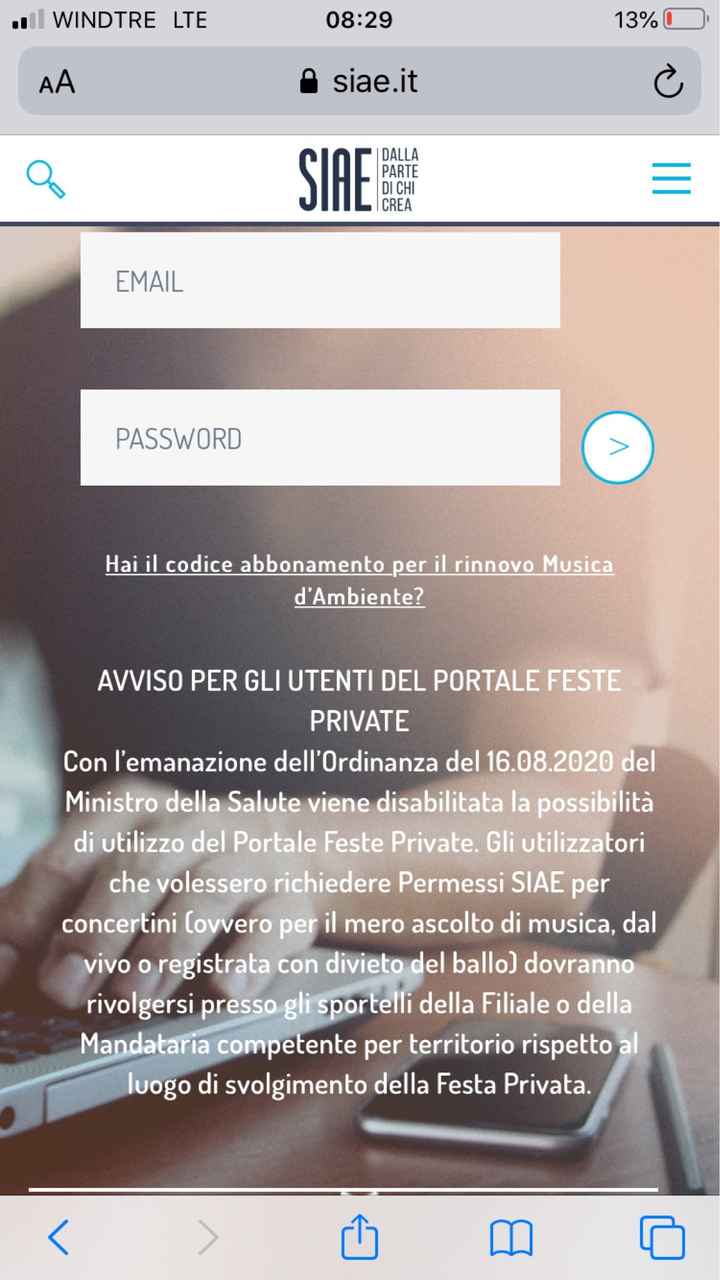Submit login with the arrow button
The image size is (720, 1280).
tap(617, 447)
